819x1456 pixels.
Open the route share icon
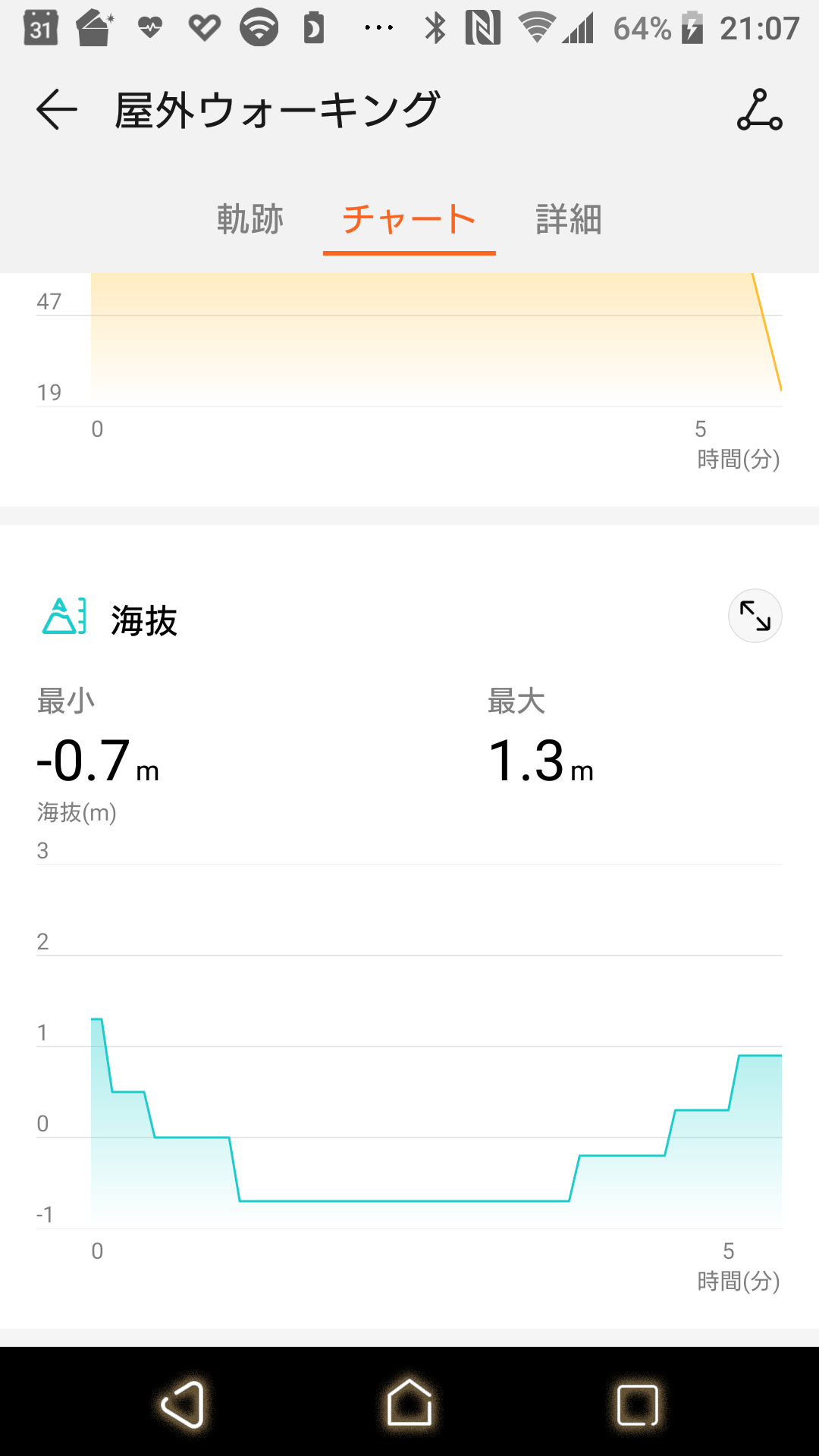coord(760,110)
